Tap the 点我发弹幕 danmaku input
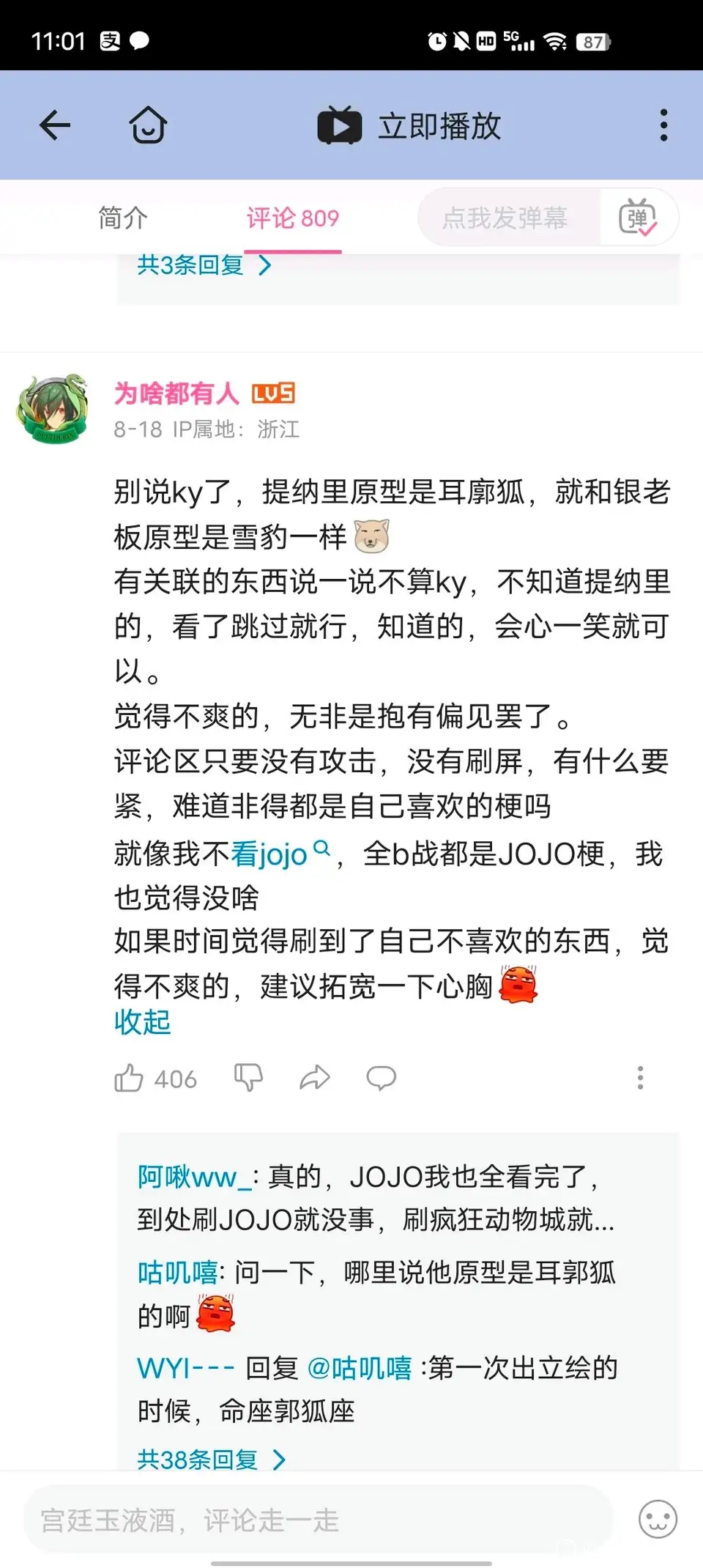Viewport: 703px width, 1568px height. pos(505,218)
